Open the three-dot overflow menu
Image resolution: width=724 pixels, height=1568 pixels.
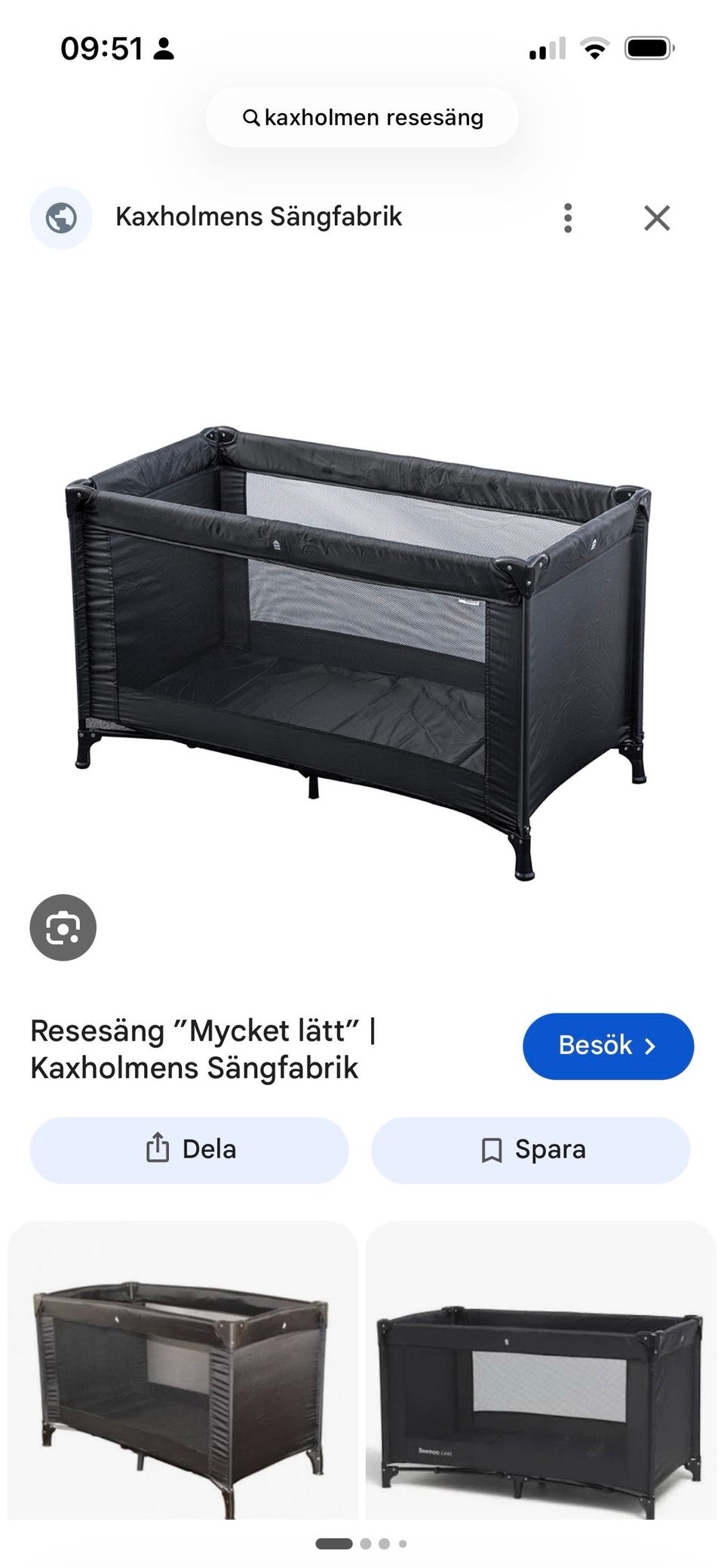click(568, 218)
